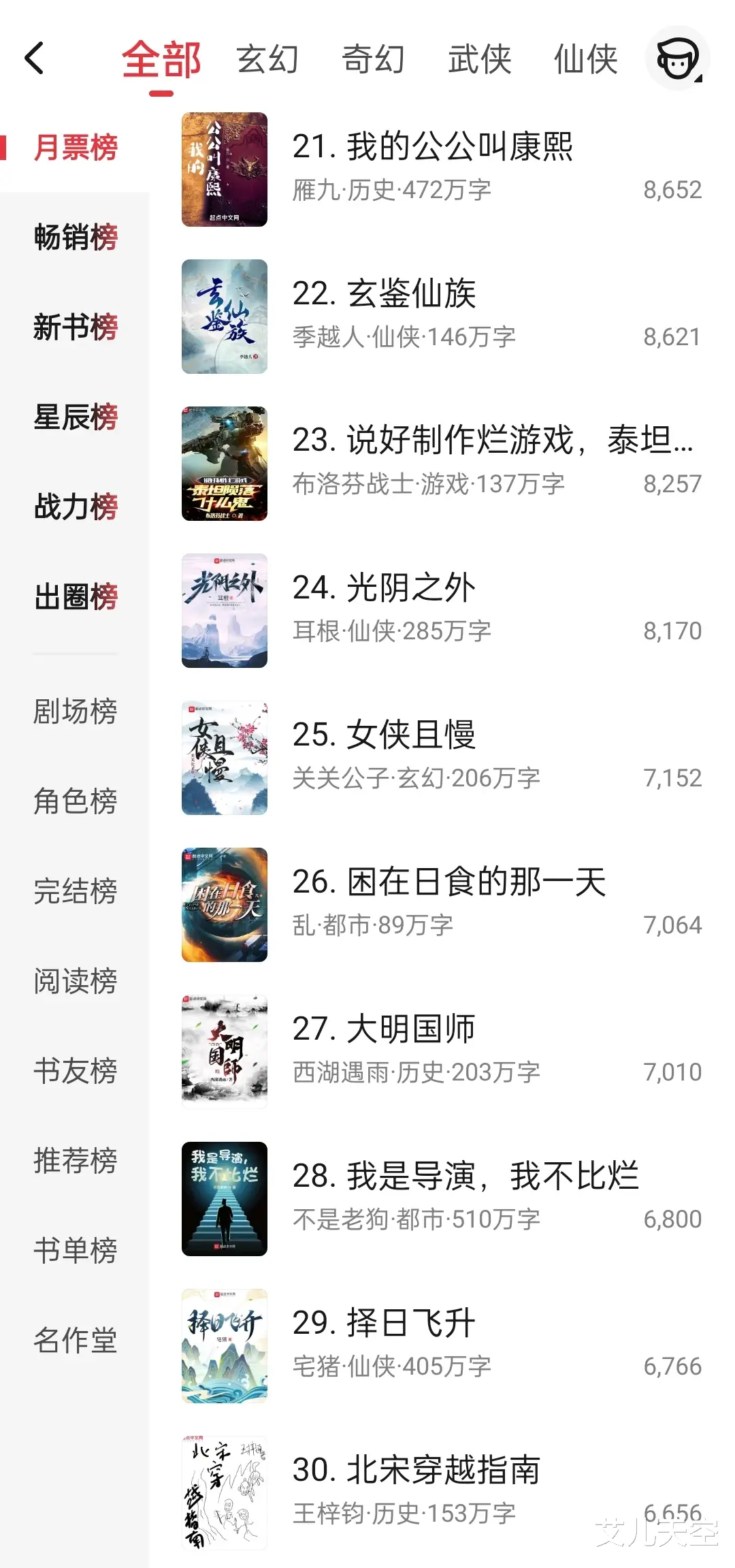Show the 战力榜 ranking
This screenshot has width=735, height=1568.
point(76,507)
